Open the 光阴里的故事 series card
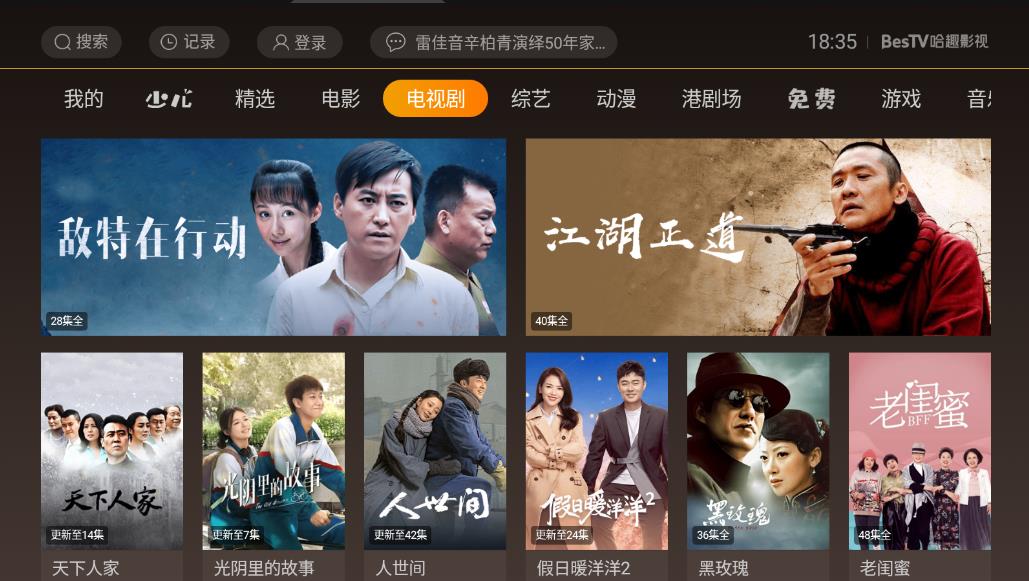Screen dimensions: 1029x581 click(273, 451)
